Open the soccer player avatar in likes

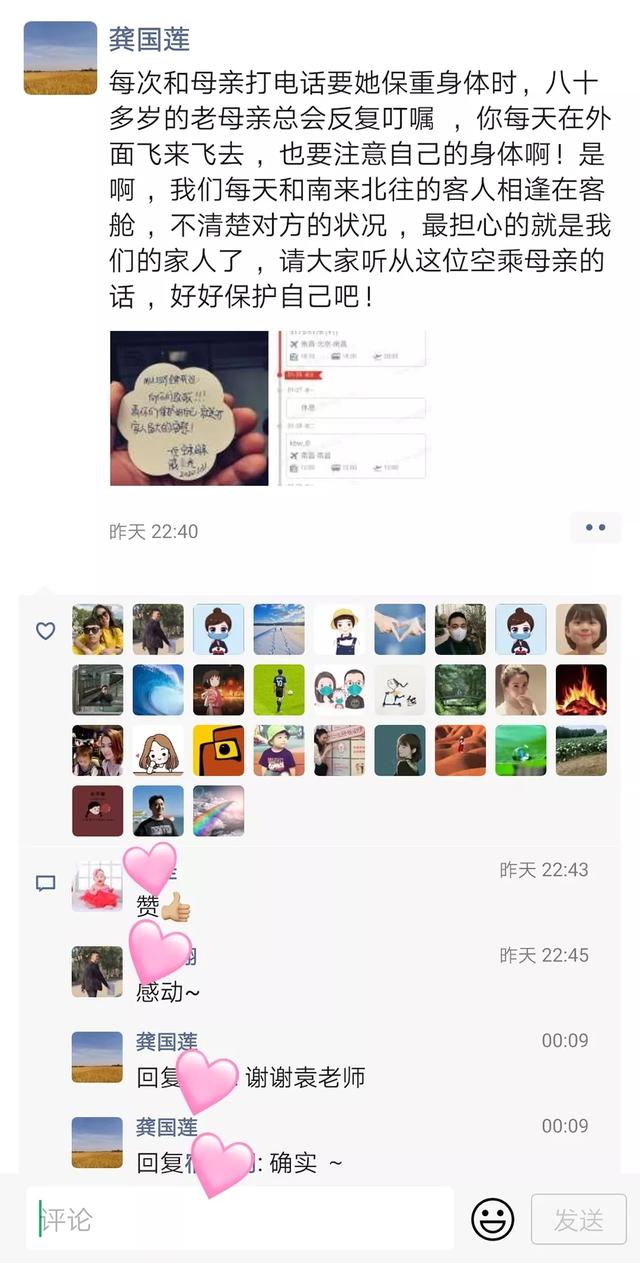click(279, 690)
